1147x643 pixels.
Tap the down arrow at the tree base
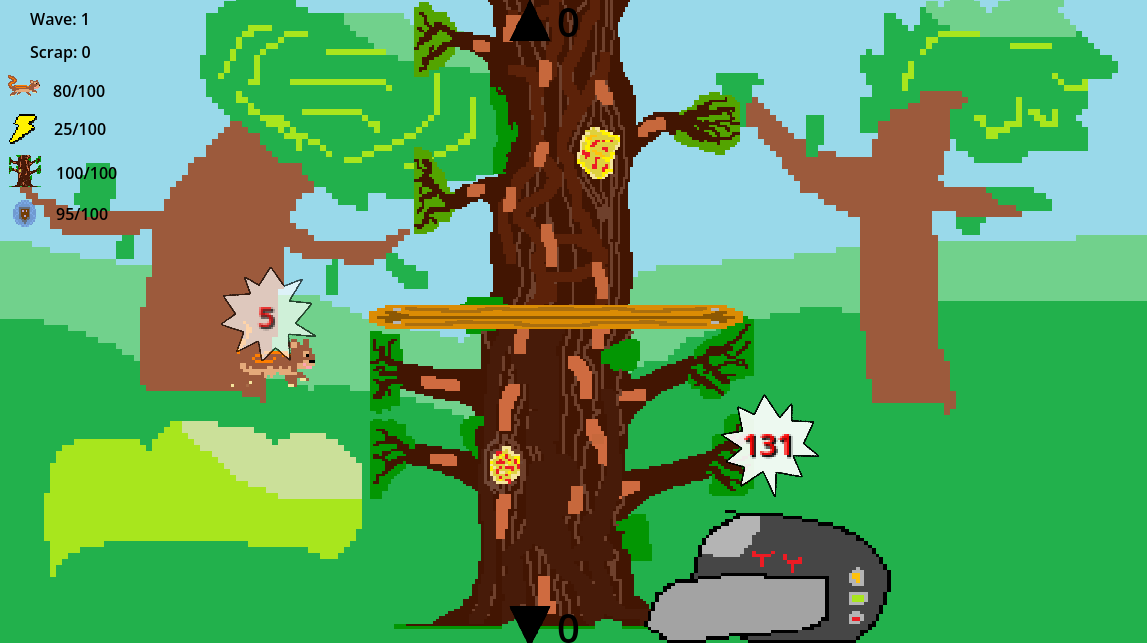click(530, 623)
